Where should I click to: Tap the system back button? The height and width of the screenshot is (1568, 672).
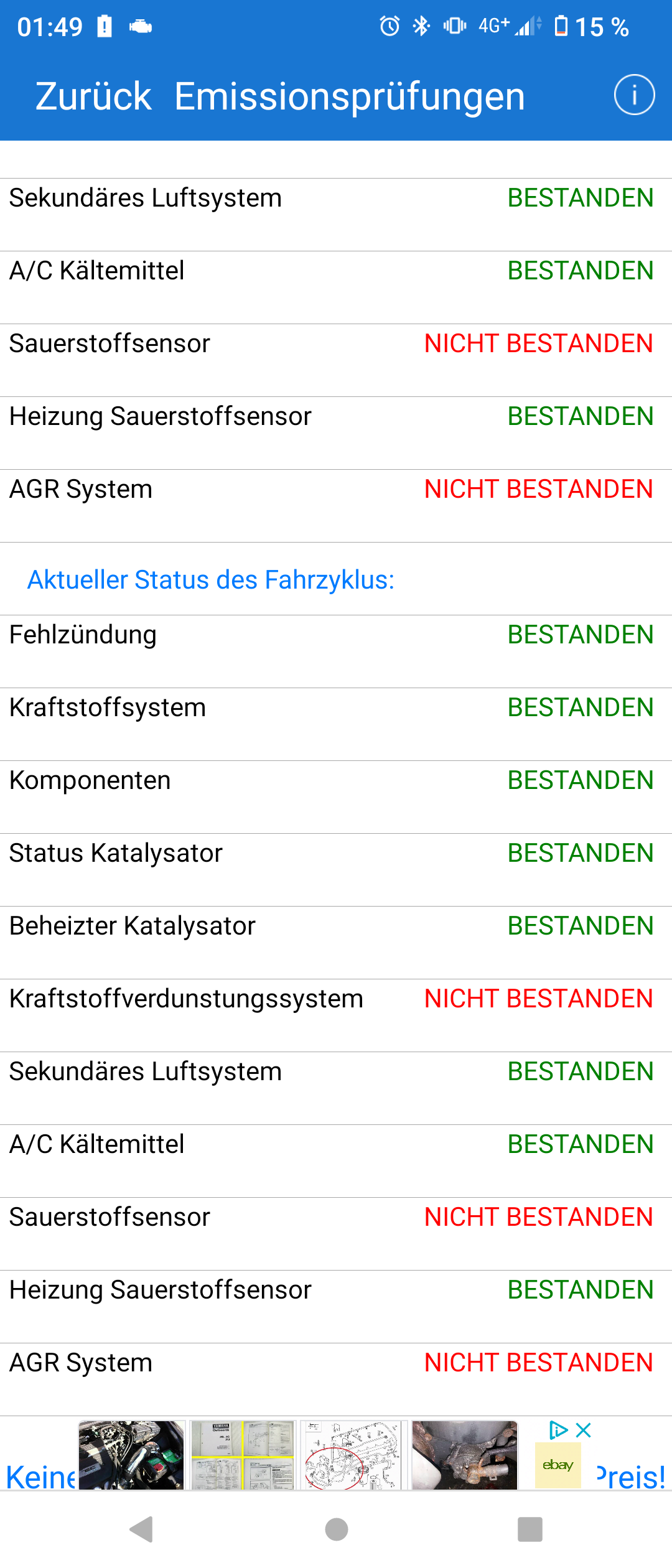tap(142, 1529)
